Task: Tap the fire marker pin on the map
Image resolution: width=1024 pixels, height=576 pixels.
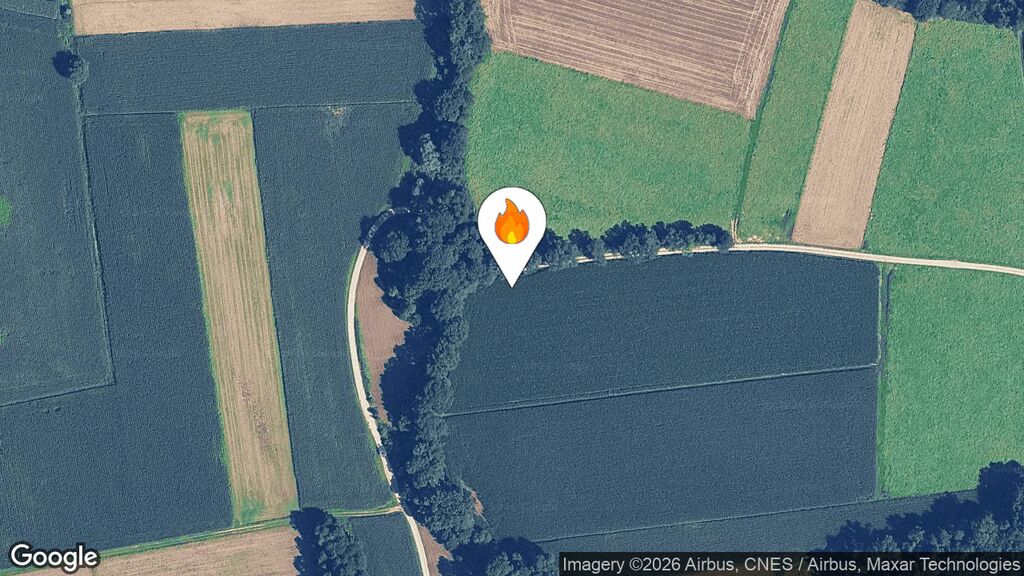Action: tap(511, 226)
